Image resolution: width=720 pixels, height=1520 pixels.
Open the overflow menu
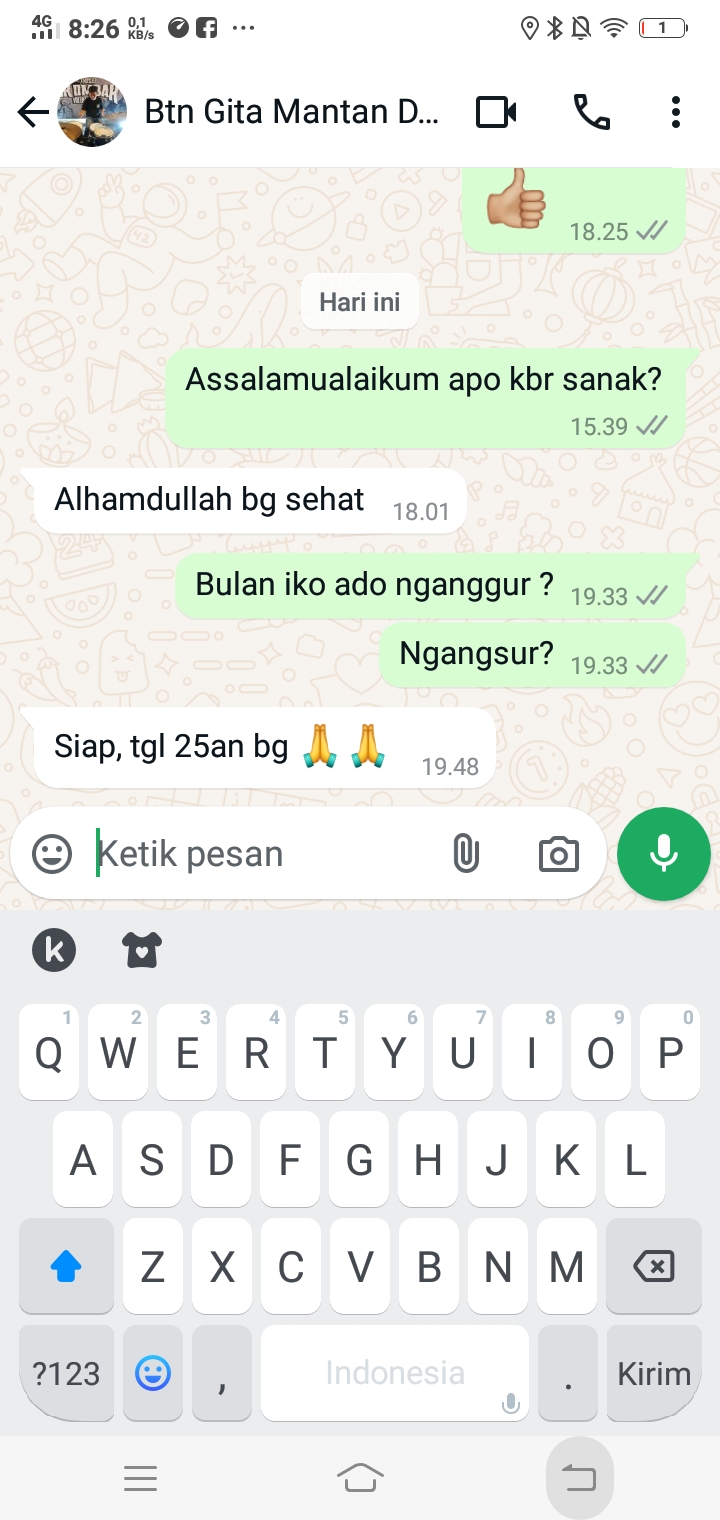[676, 112]
